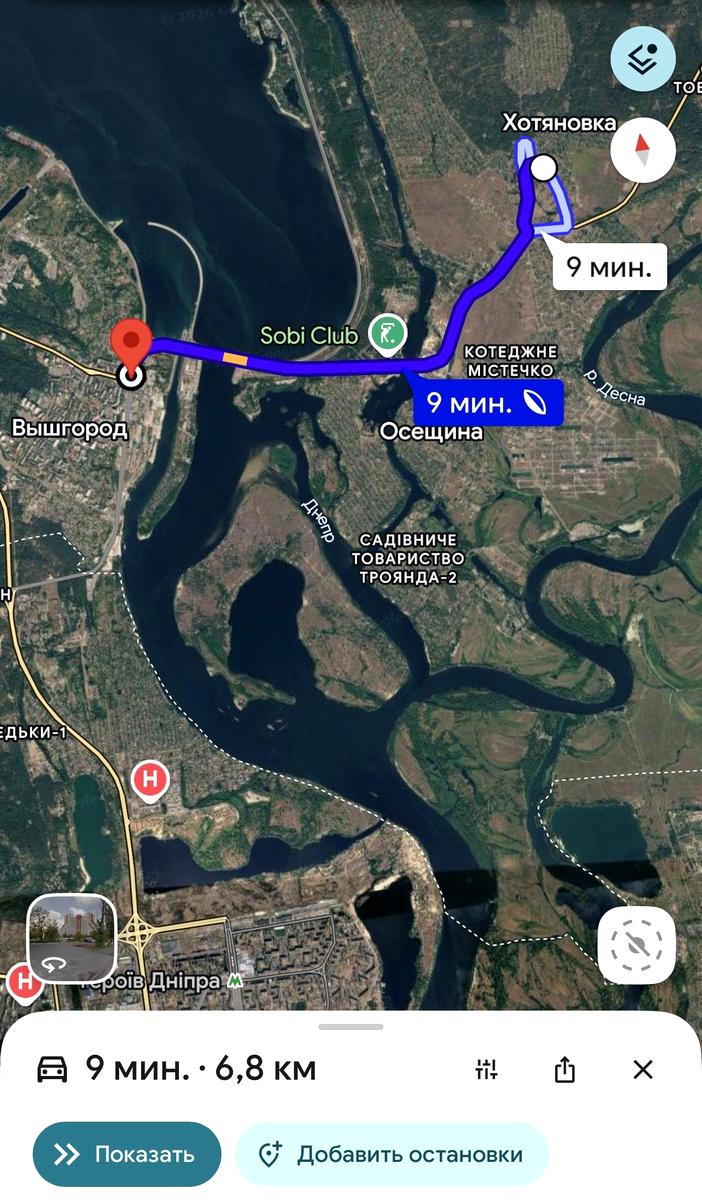Tap Добавить остановки to add stops
Screen dimensions: 702x1200
click(392, 1154)
